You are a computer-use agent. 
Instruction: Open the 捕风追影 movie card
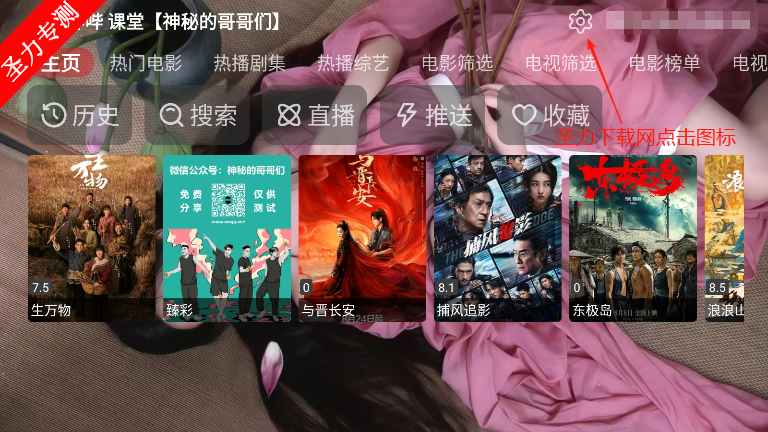point(497,238)
